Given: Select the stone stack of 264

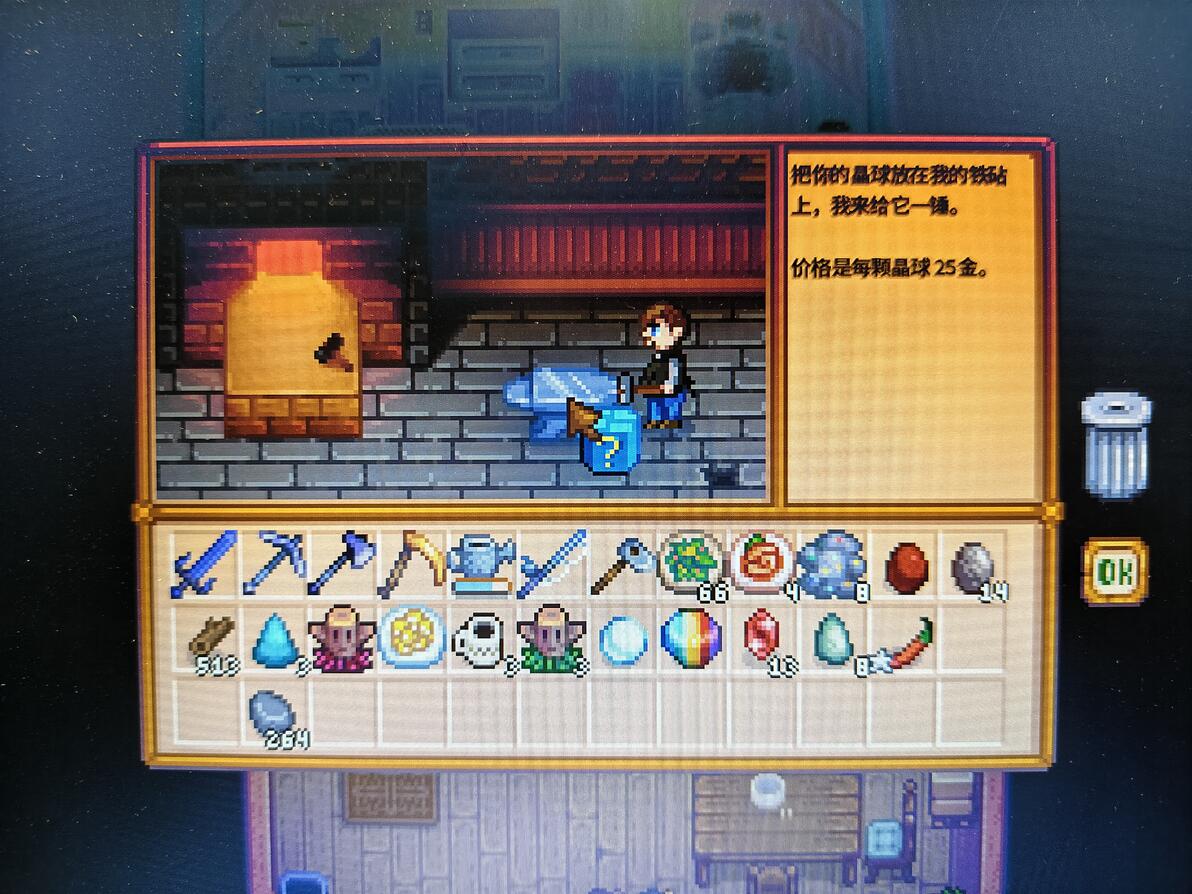Looking at the screenshot, I should click(274, 716).
